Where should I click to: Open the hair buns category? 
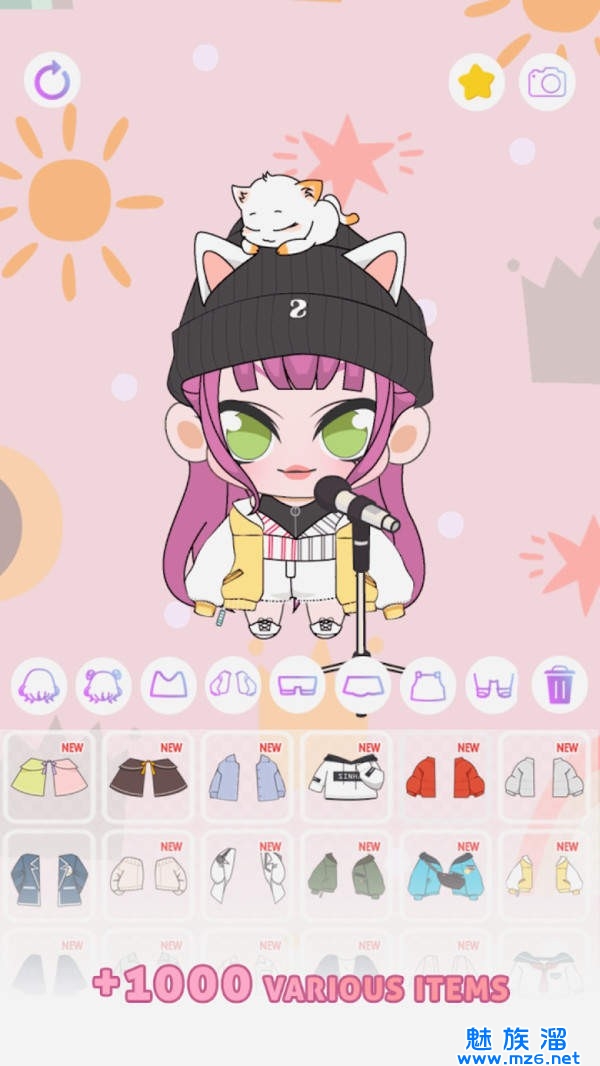point(104,686)
